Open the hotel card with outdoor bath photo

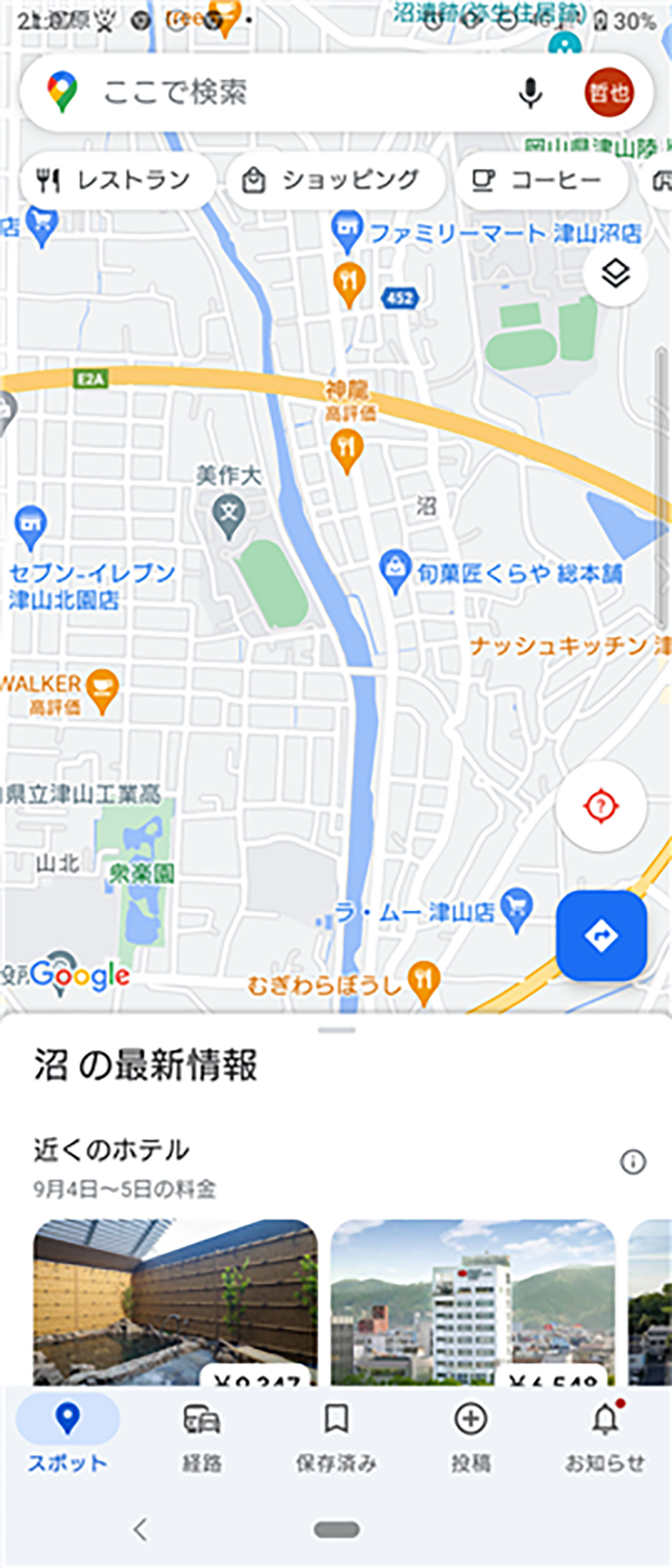point(175,1299)
